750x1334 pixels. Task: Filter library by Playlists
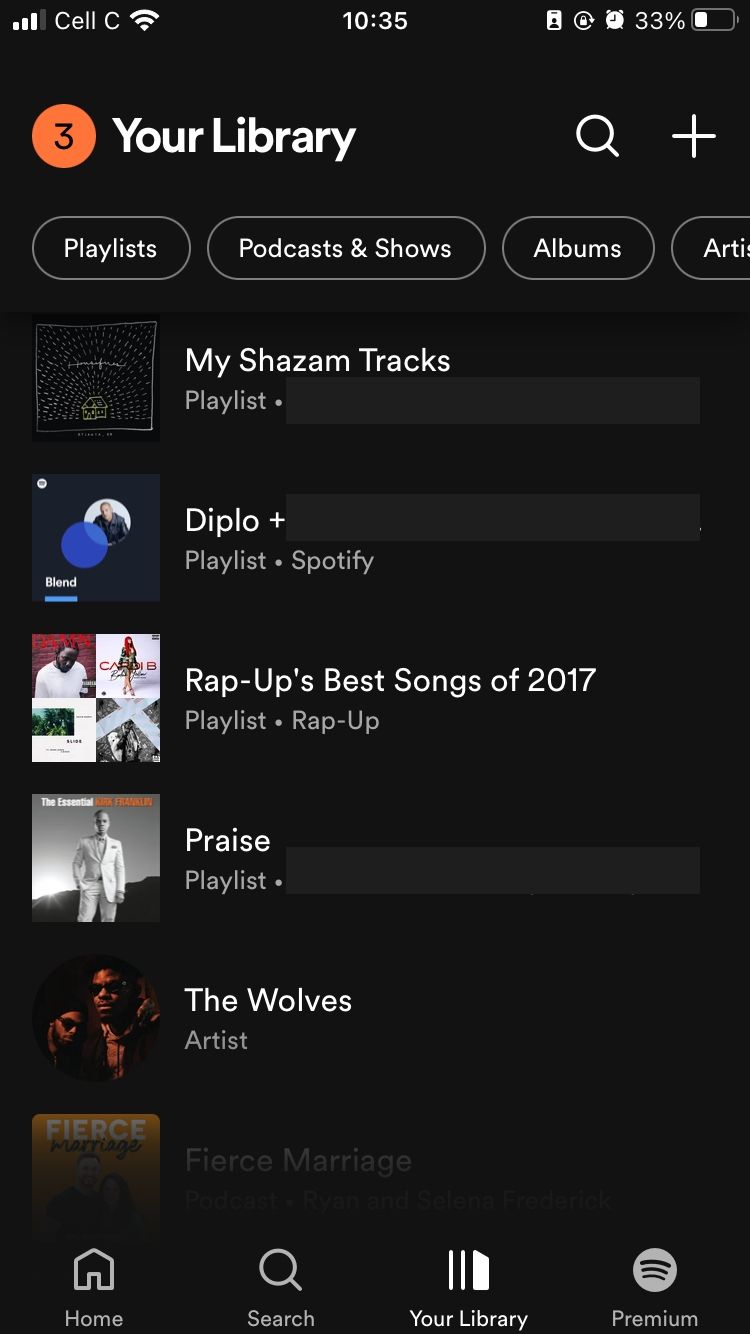111,248
